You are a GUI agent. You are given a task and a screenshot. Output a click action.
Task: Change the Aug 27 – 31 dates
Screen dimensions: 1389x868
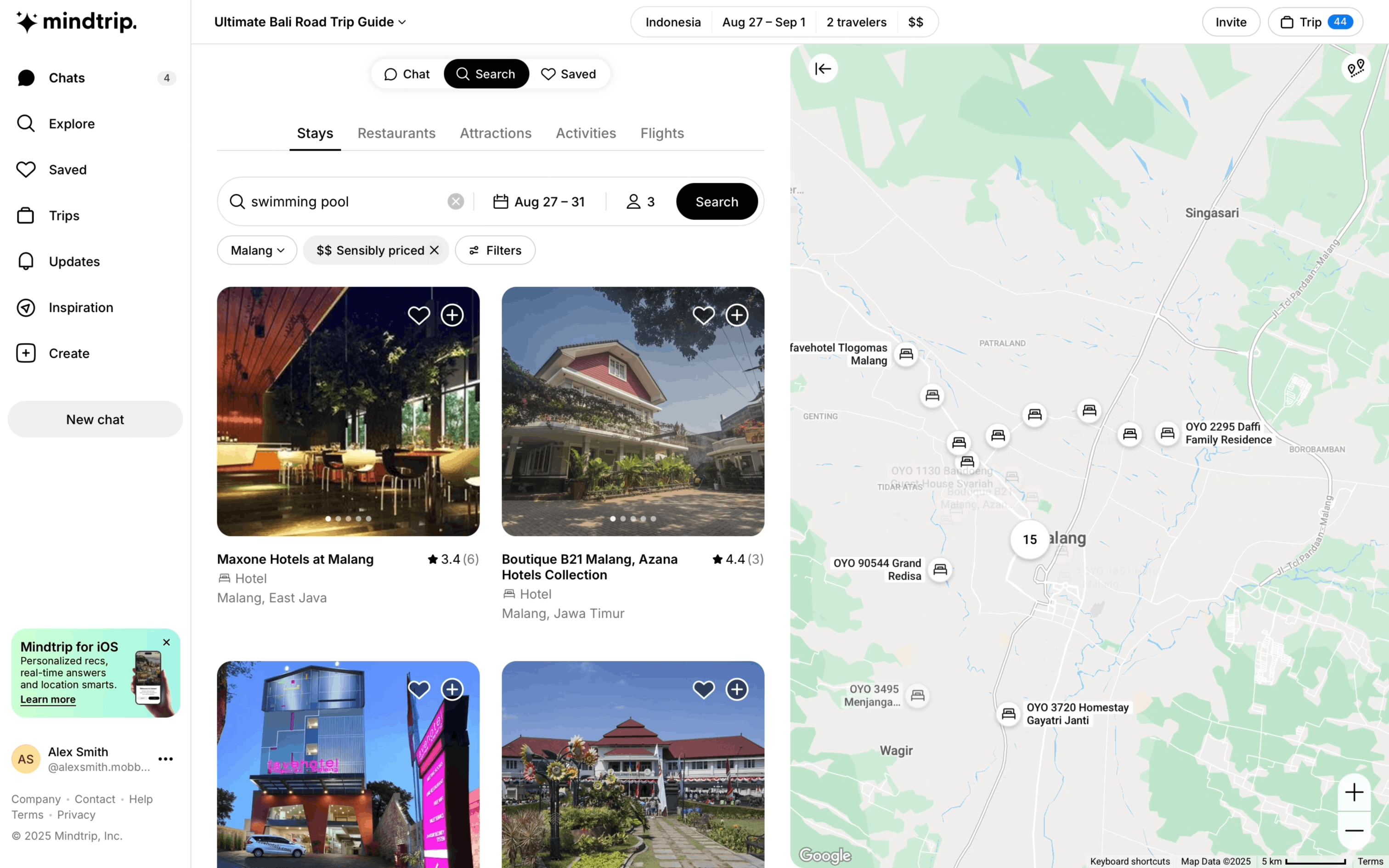click(540, 202)
